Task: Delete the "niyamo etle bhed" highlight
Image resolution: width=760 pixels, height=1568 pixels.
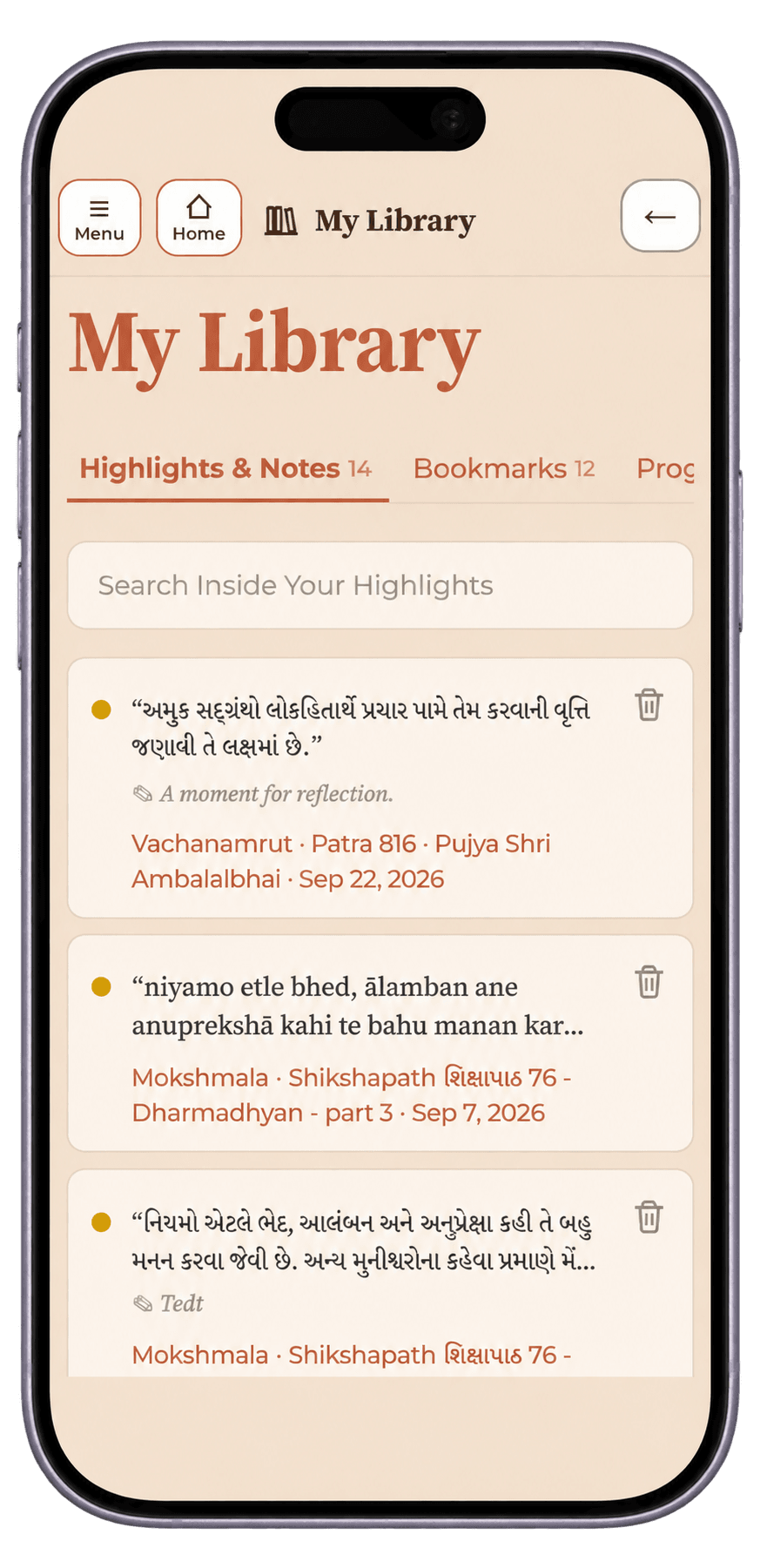Action: click(x=649, y=981)
